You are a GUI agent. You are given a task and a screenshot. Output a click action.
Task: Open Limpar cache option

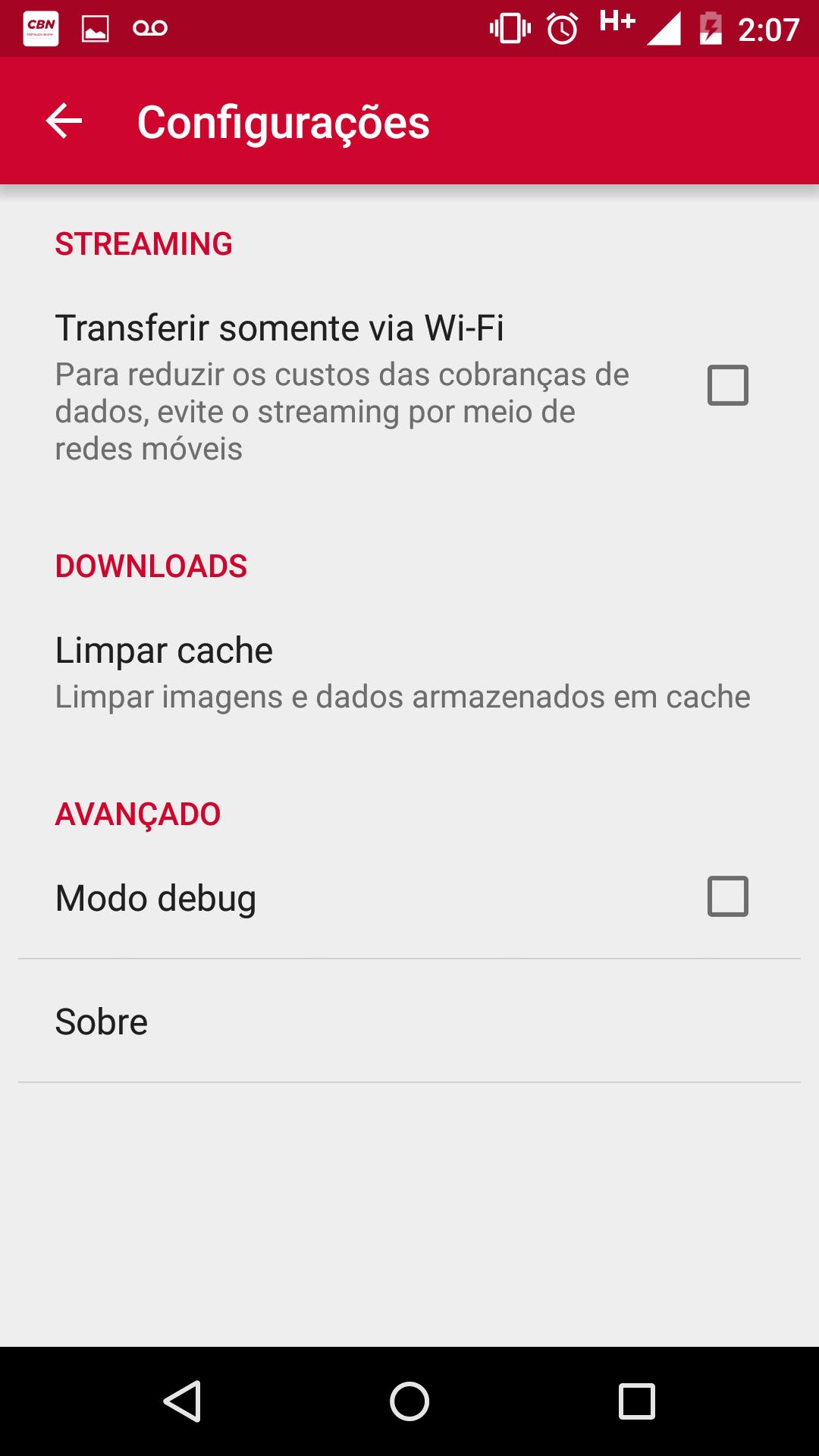point(402,673)
